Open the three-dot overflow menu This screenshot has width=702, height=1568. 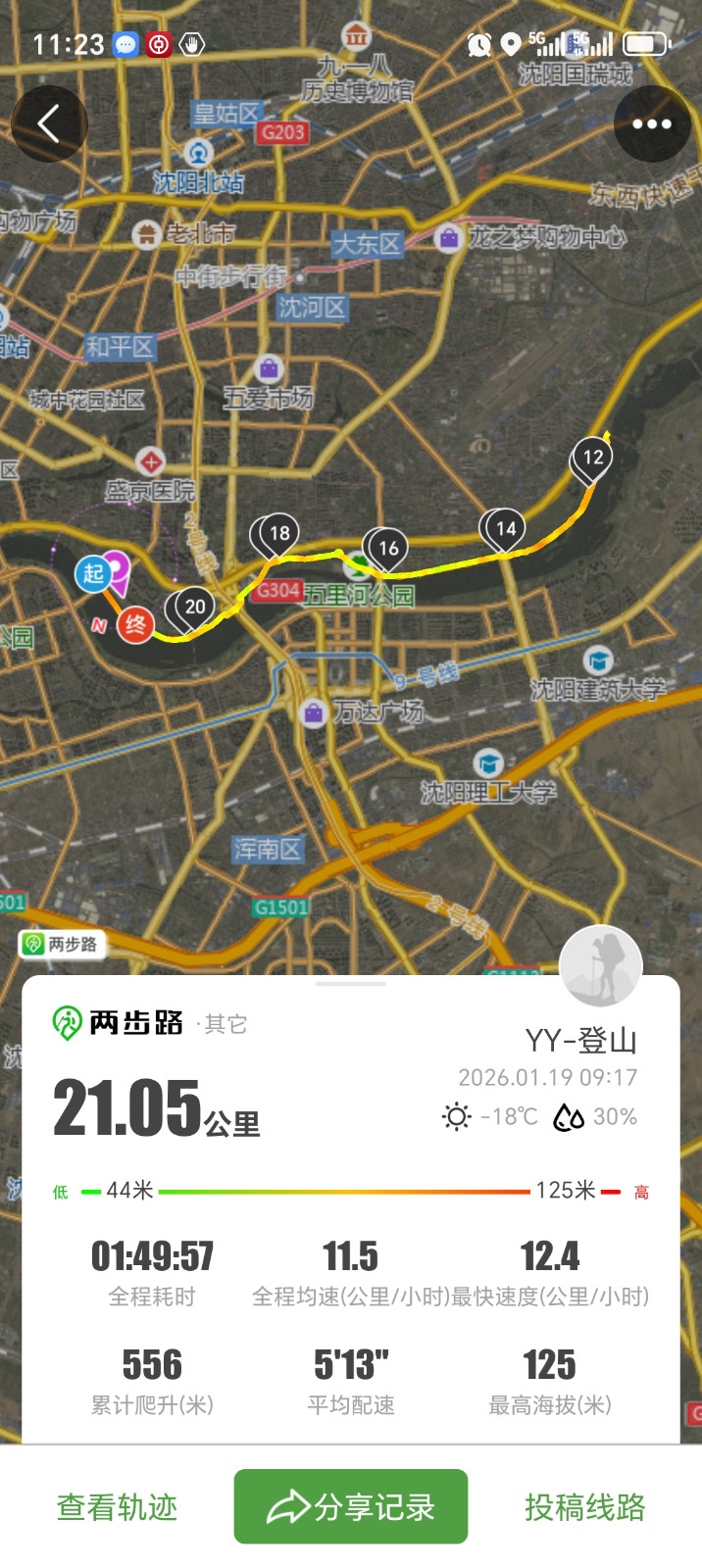pos(652,123)
